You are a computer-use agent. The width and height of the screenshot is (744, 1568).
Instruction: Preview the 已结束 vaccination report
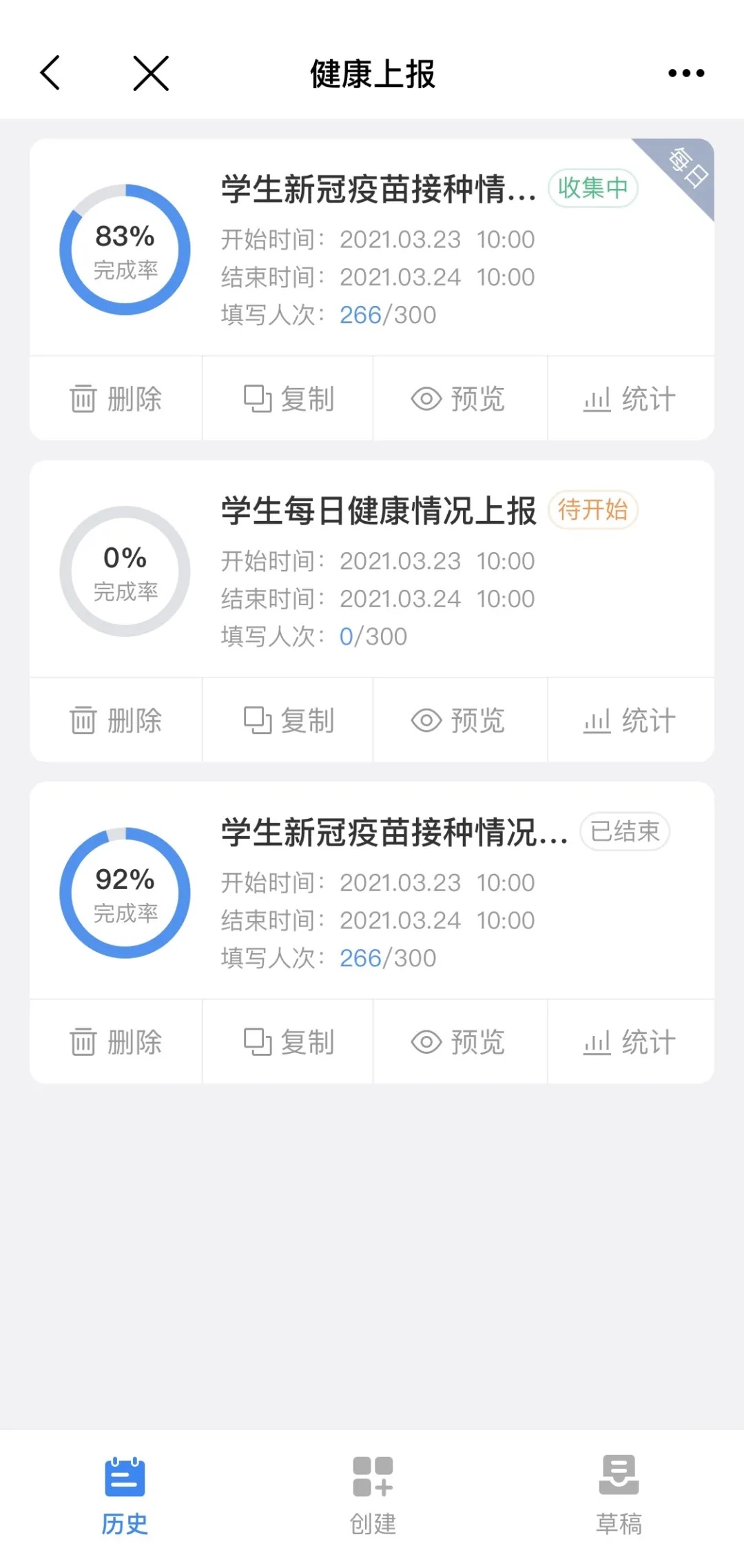tap(458, 1042)
